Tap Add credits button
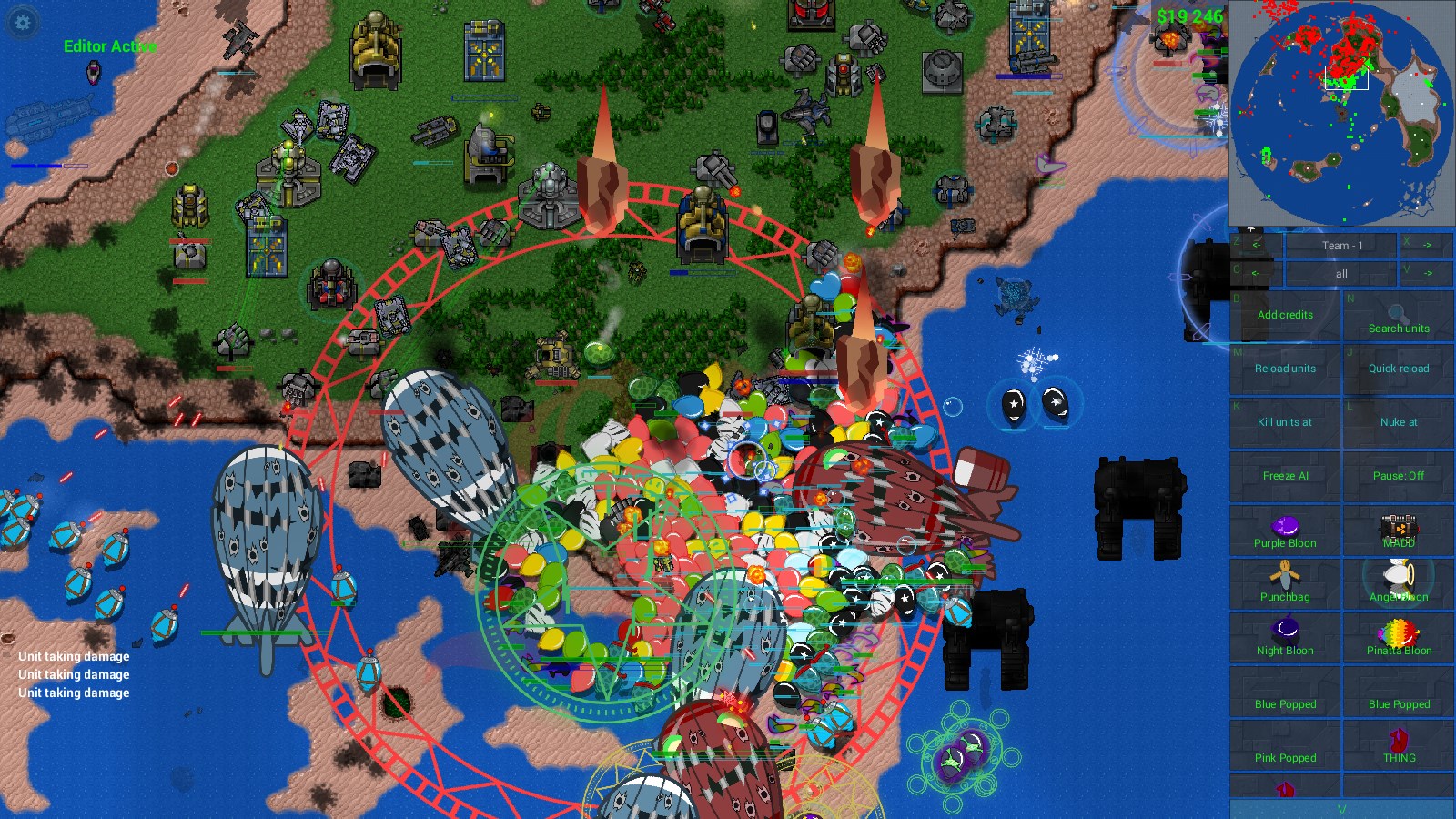Image resolution: width=1456 pixels, height=819 pixels. click(1285, 315)
